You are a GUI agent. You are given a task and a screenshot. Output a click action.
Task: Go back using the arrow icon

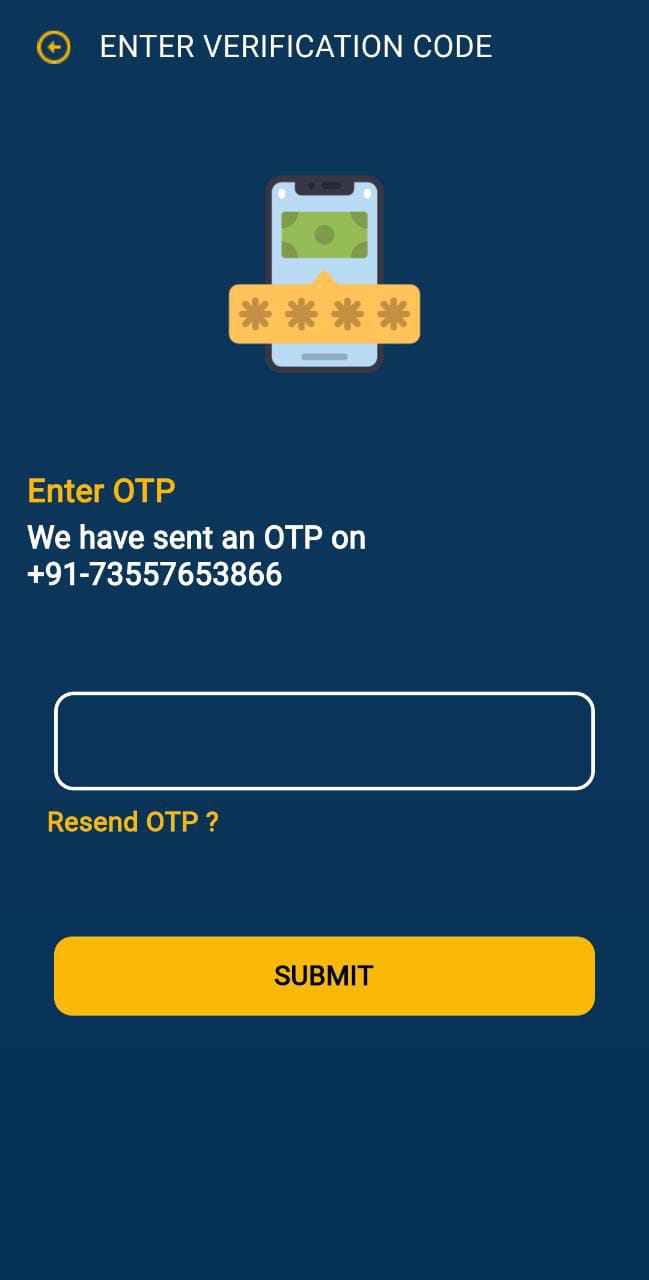click(53, 47)
